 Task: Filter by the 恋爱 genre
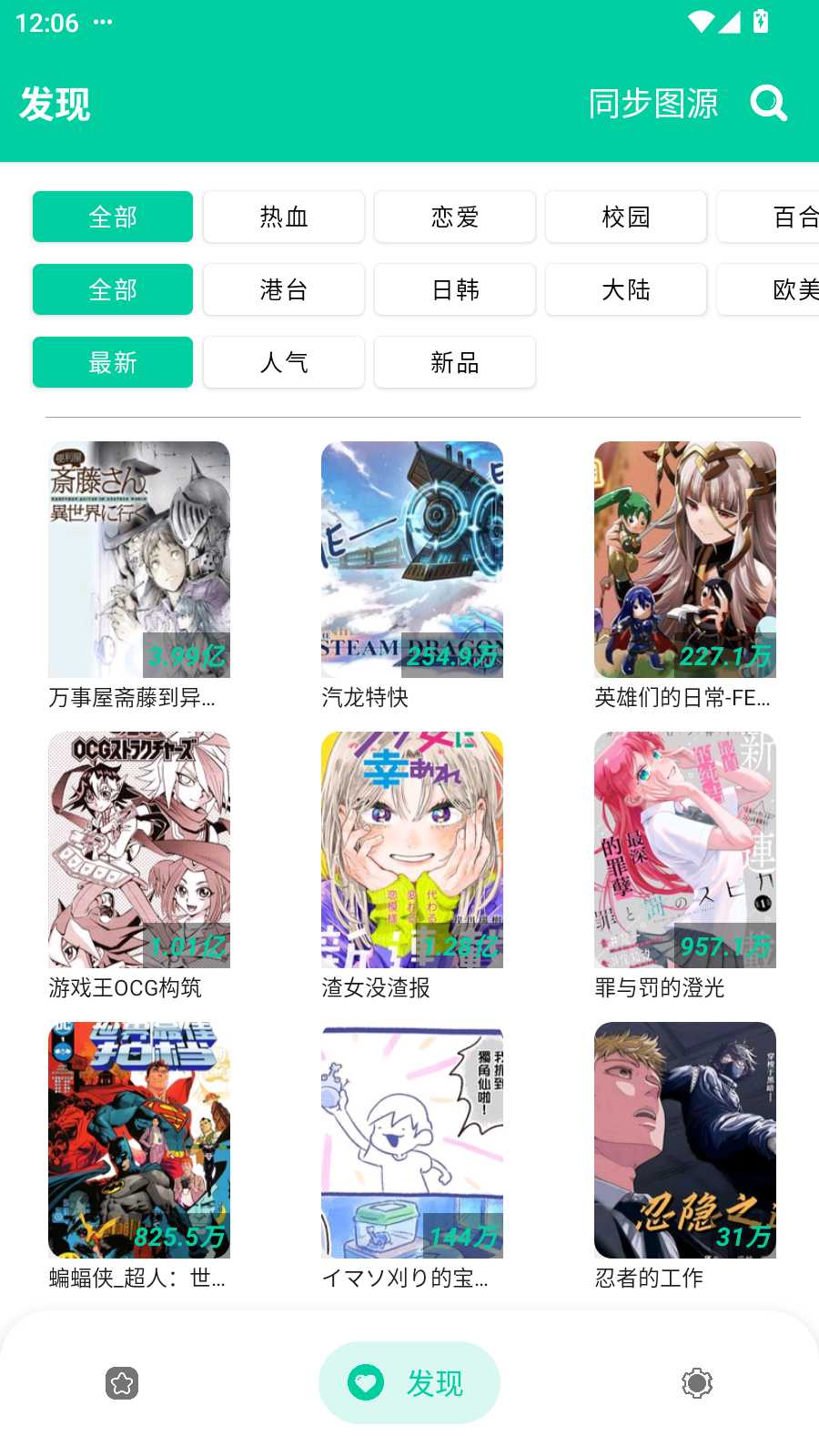coord(455,217)
